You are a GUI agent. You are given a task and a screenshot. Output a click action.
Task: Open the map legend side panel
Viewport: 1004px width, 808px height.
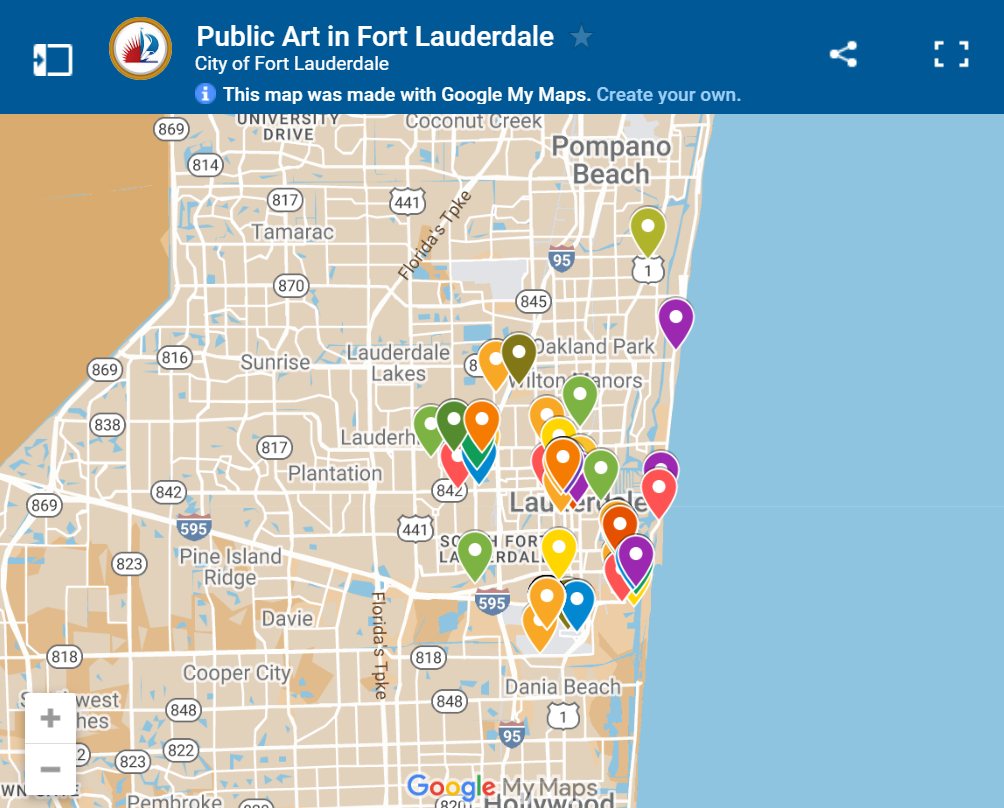coord(52,59)
